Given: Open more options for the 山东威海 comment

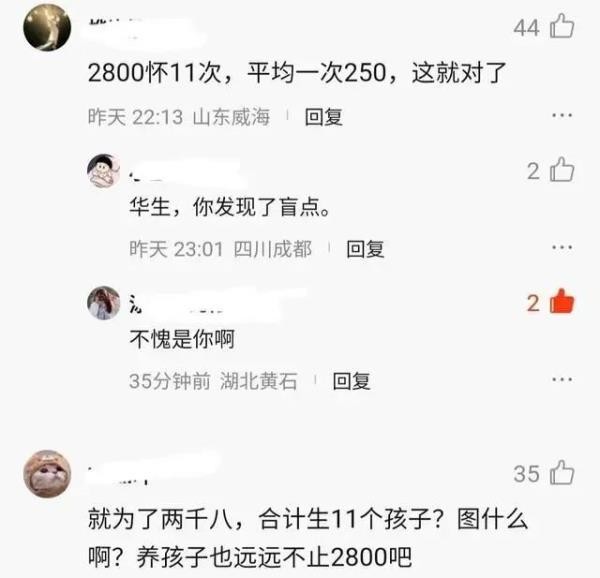Looking at the screenshot, I should (562, 115).
